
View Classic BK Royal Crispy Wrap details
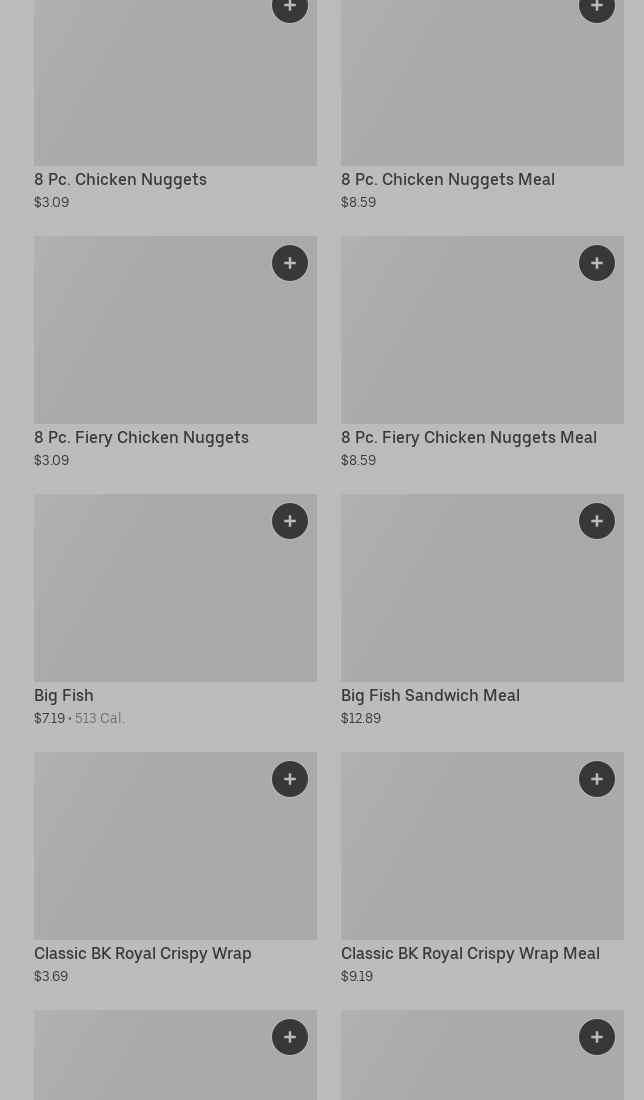click(175, 868)
